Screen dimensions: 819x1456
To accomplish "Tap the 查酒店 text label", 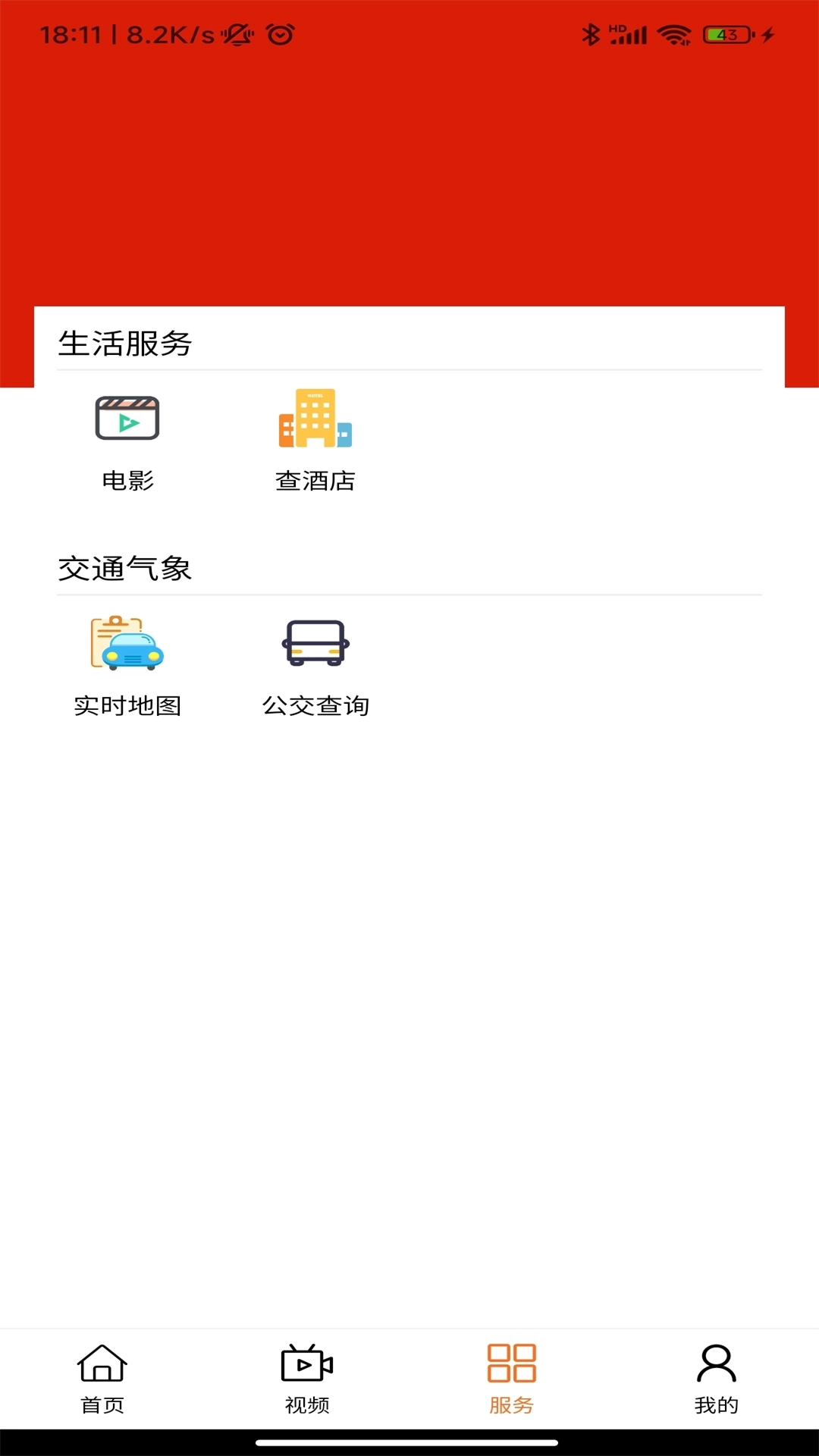I will point(315,480).
